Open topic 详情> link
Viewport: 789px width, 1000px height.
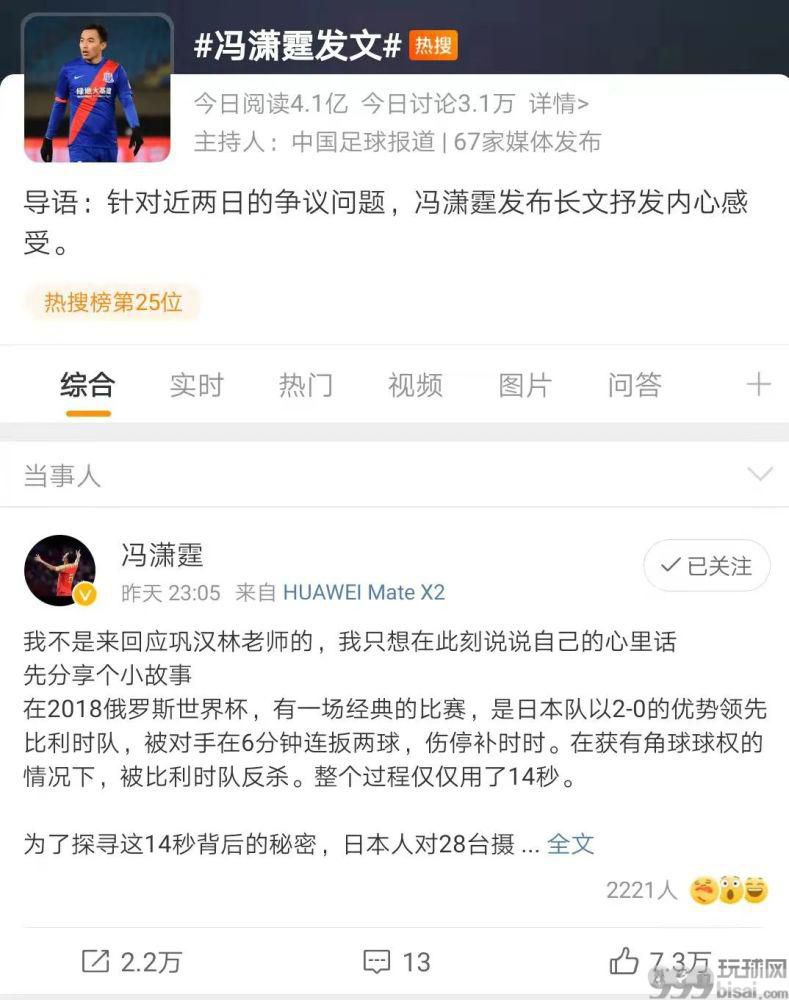pos(559,104)
